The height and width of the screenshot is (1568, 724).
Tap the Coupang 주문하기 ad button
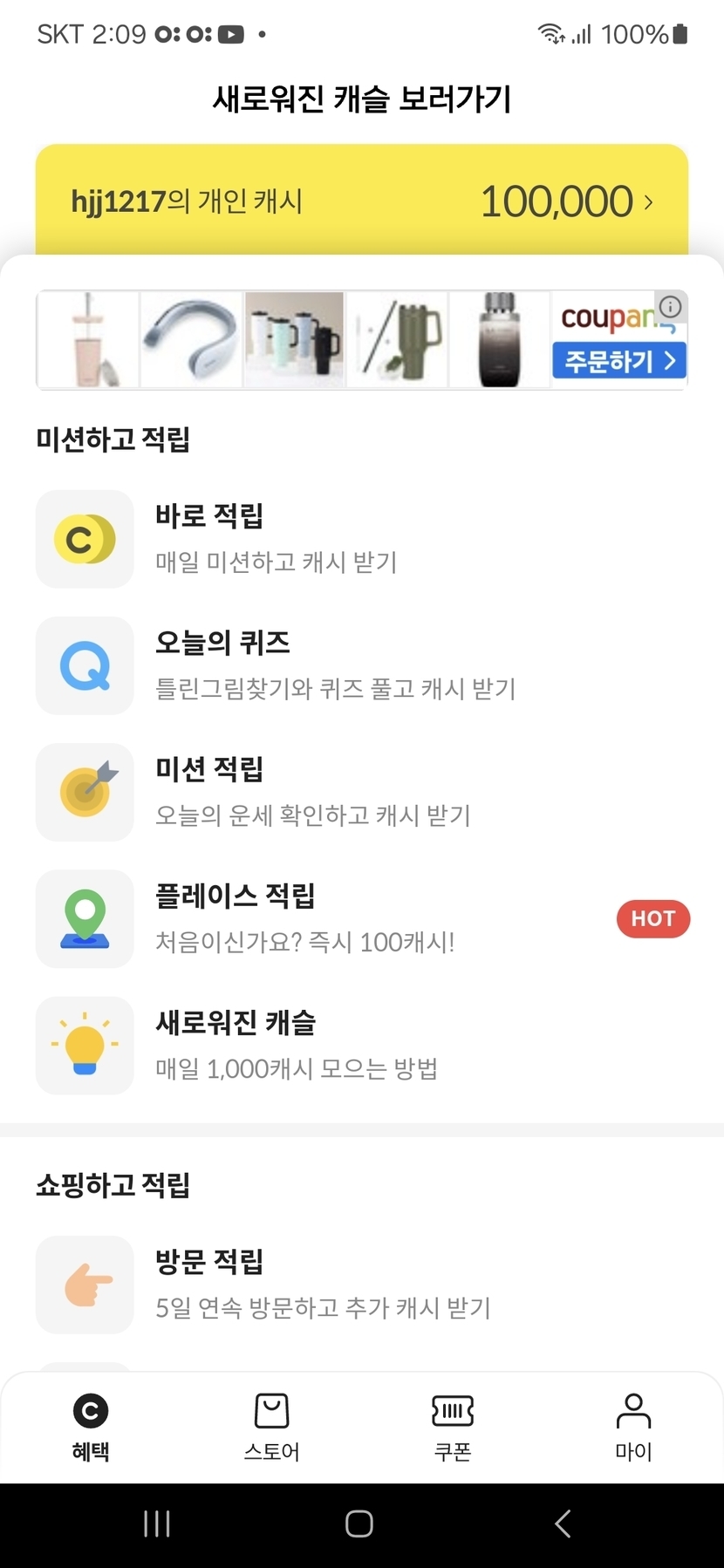[618, 360]
